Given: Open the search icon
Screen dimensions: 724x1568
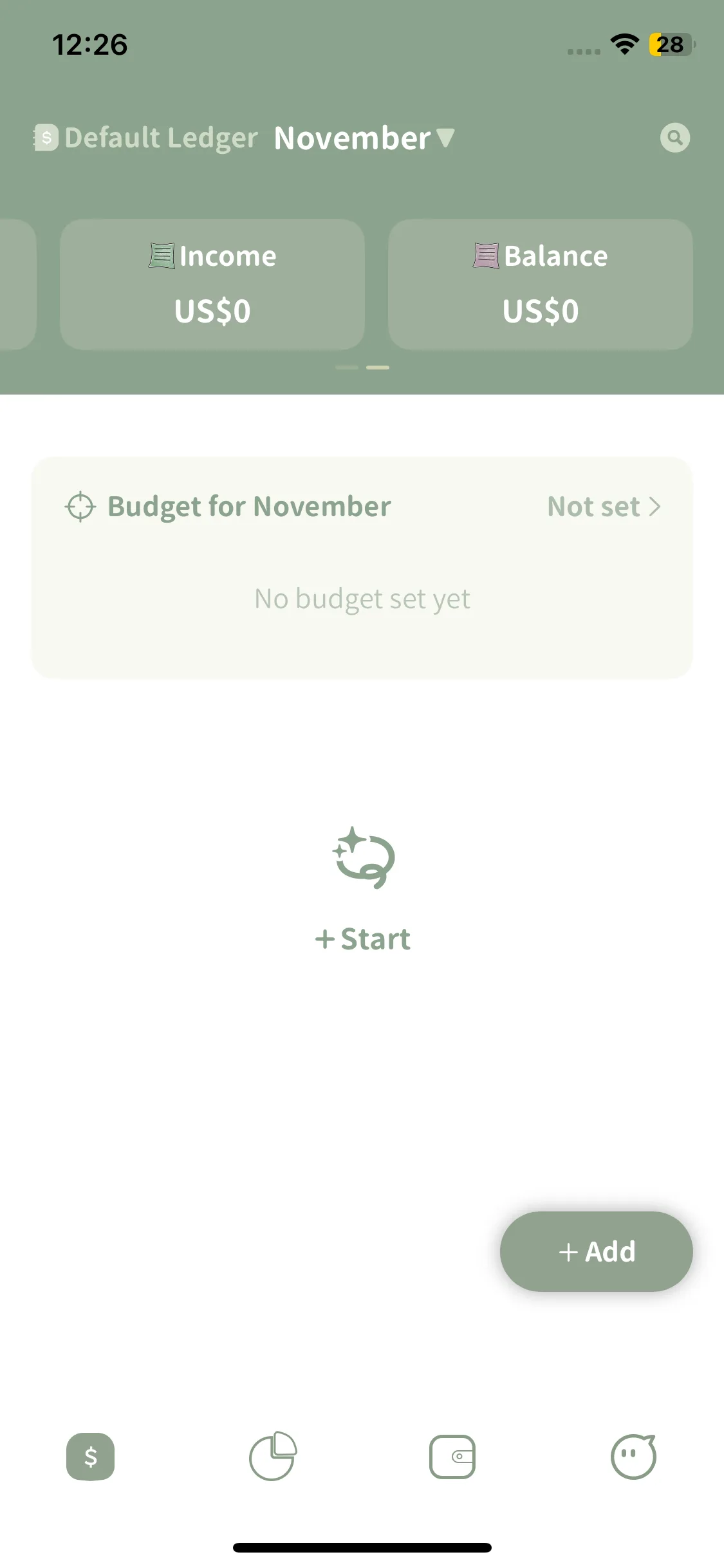Looking at the screenshot, I should tap(674, 138).
